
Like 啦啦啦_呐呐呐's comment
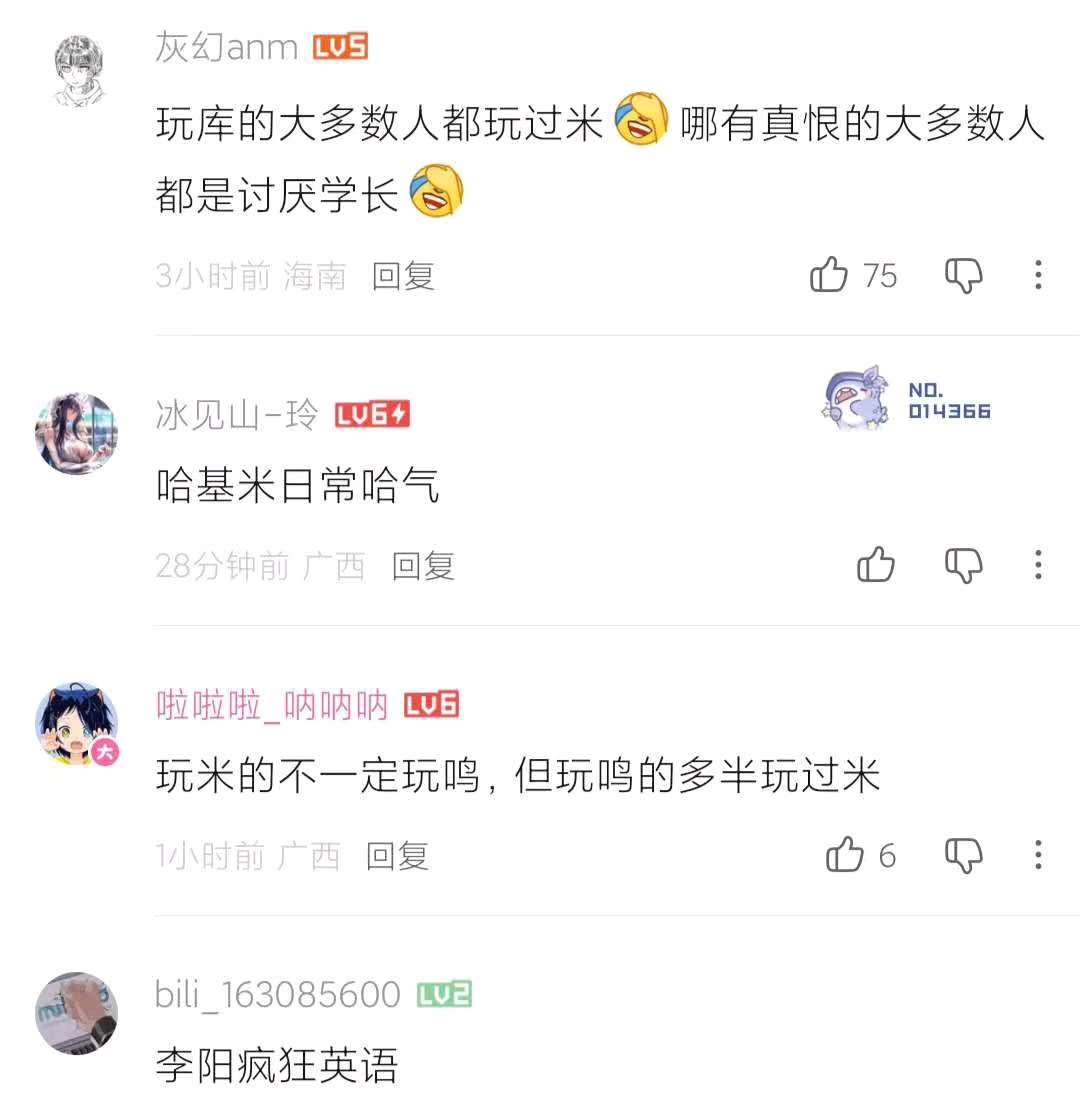pos(845,856)
